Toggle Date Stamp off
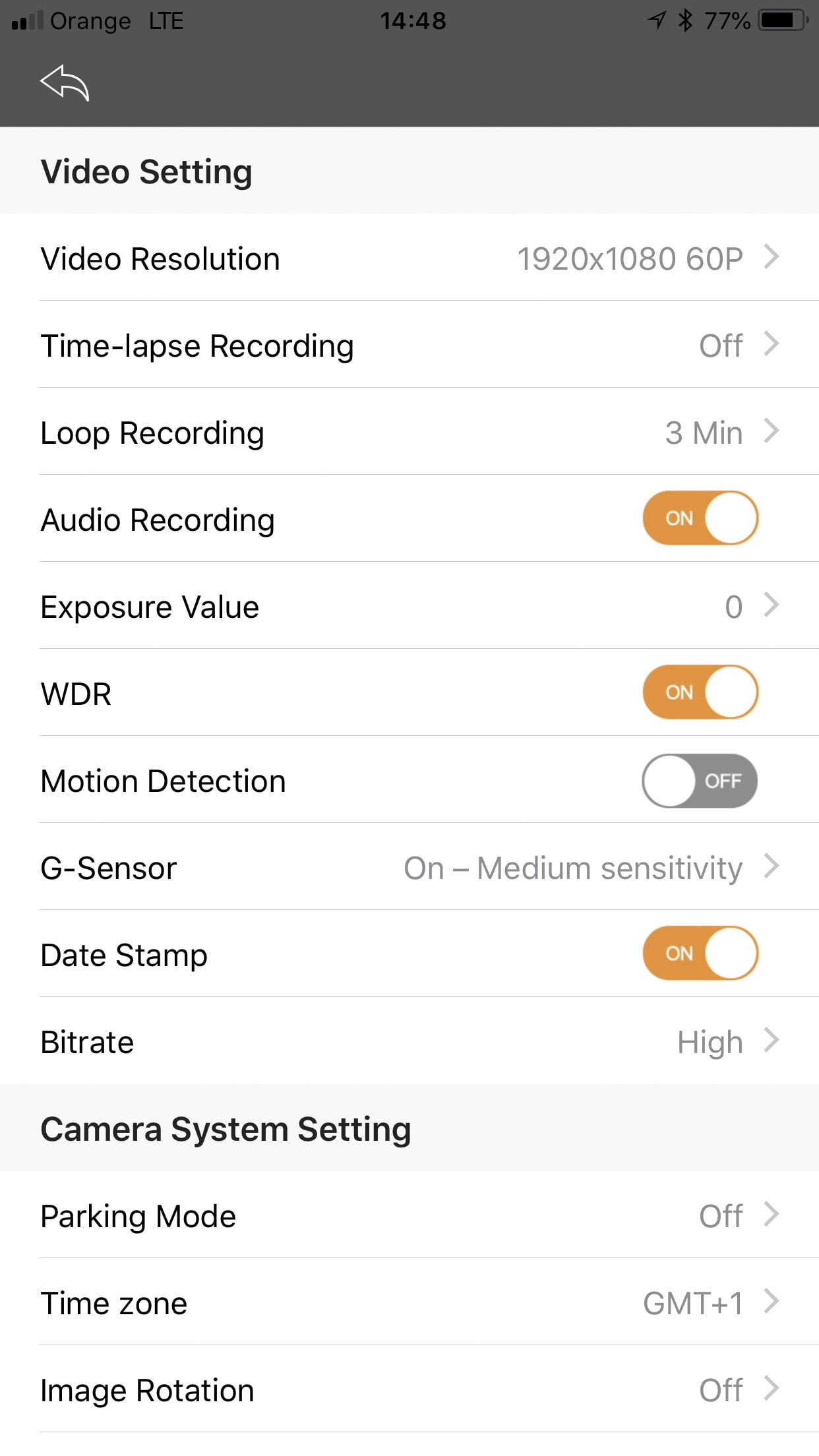The image size is (819, 1456). [700, 953]
